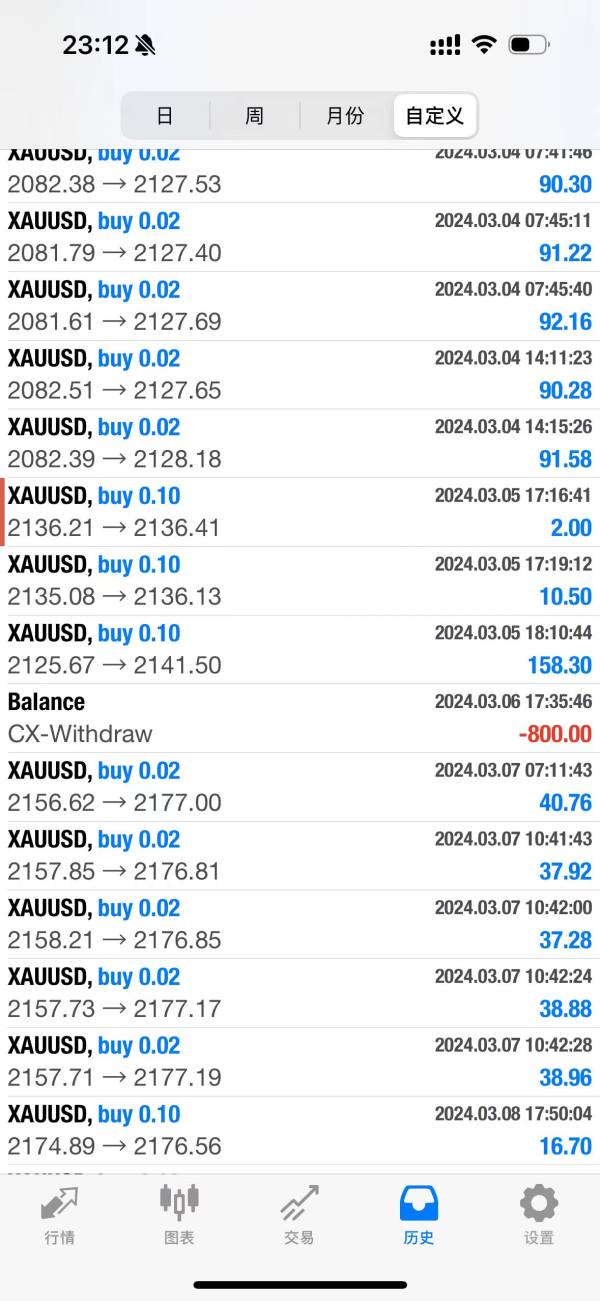Open the XAUUSD trade with 2.00 profit

point(300,512)
